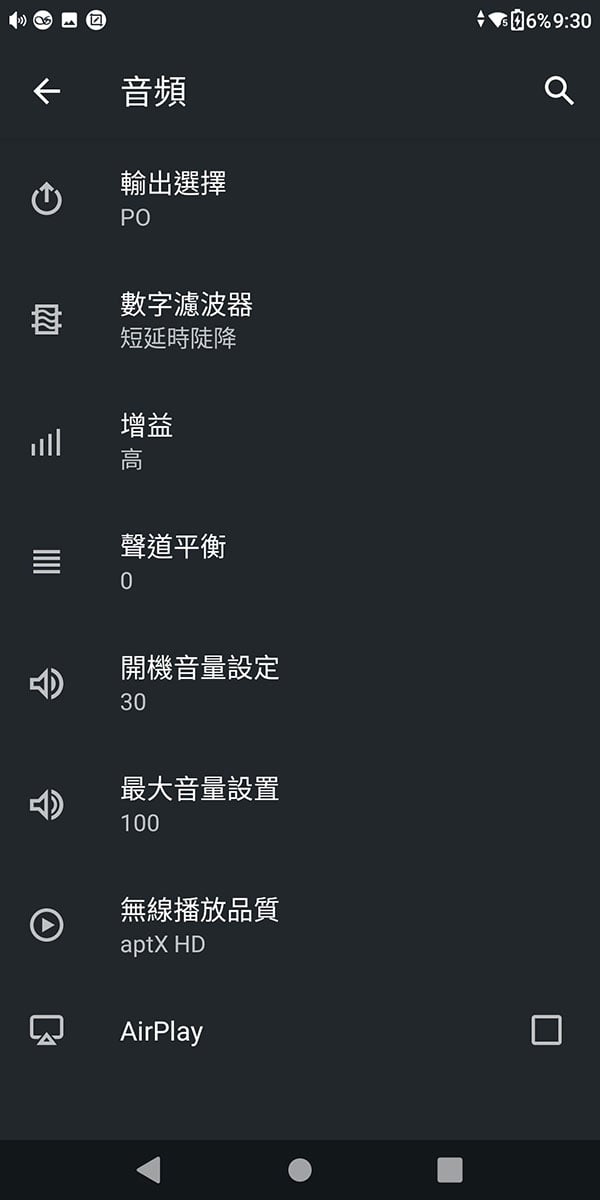The height and width of the screenshot is (1200, 600).
Task: Adjust 聲道平衡 channel balance
Action: coord(300,563)
